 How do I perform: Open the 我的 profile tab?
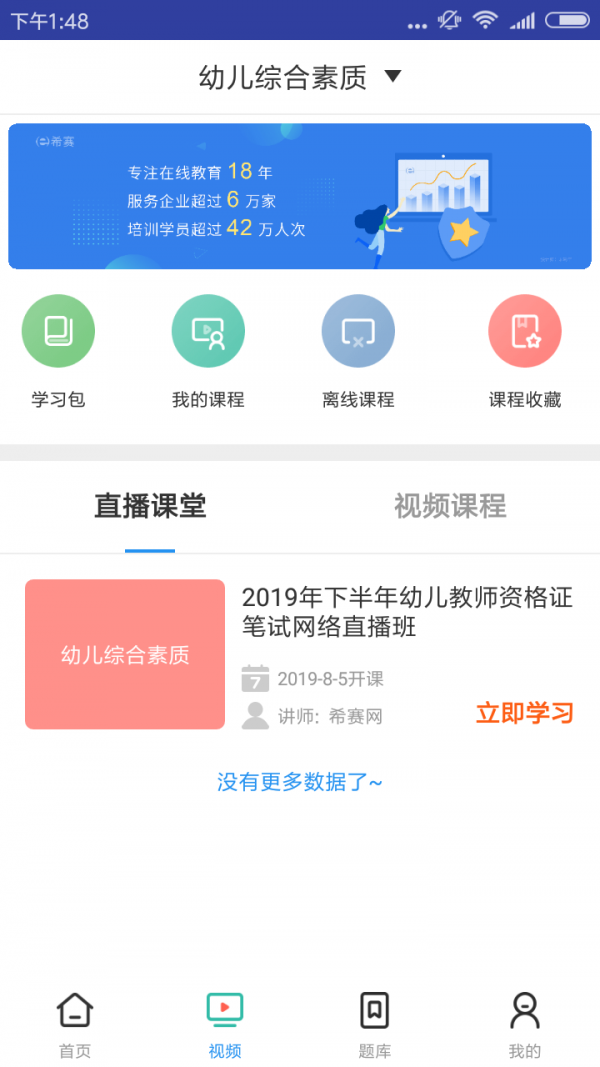524,1025
